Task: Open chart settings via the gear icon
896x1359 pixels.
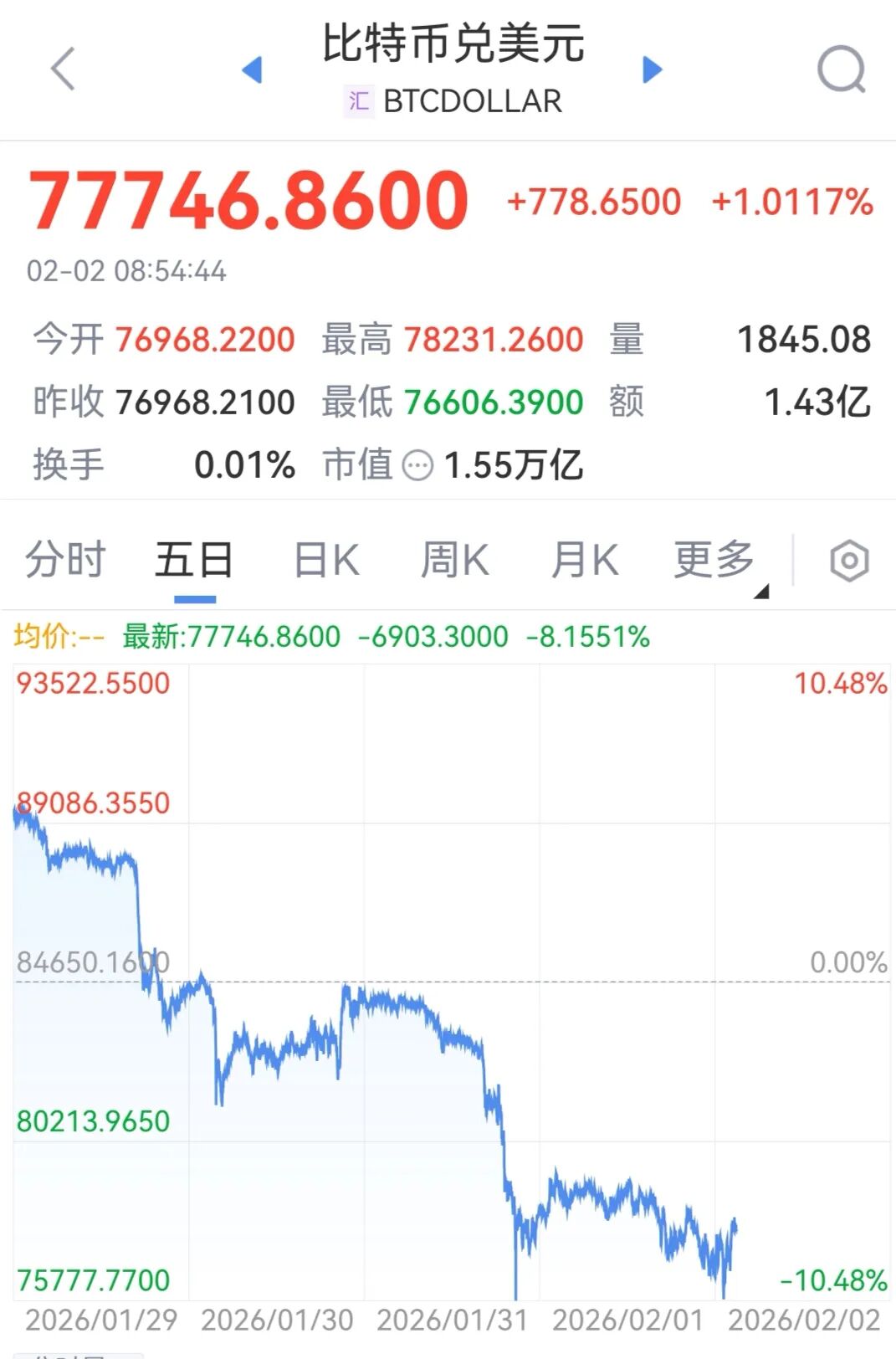Action: coord(848,559)
